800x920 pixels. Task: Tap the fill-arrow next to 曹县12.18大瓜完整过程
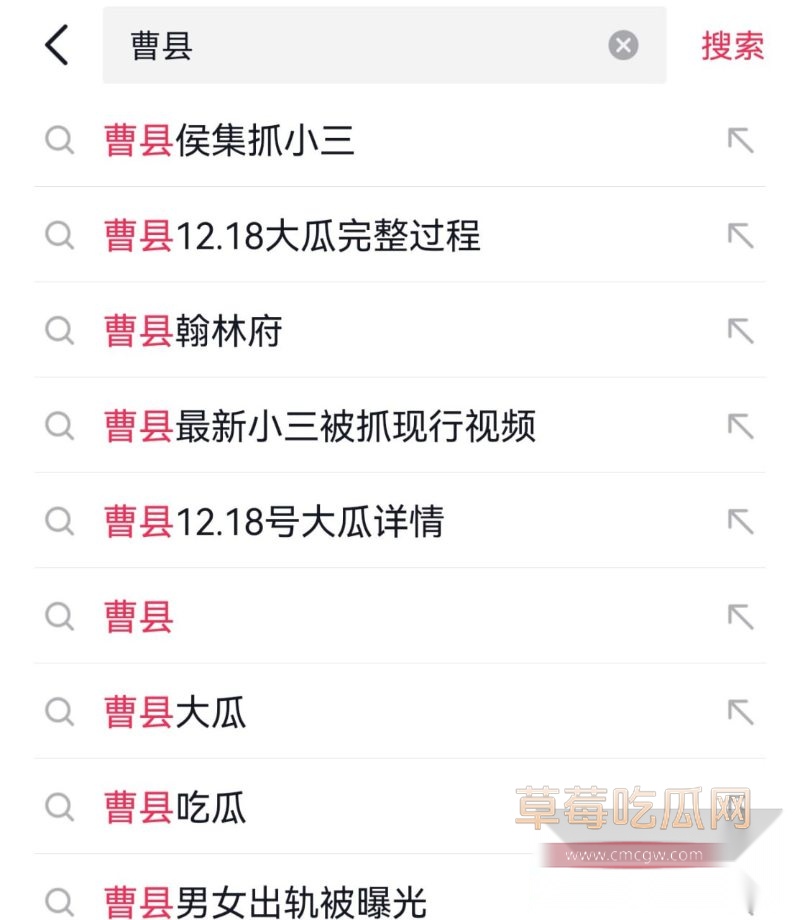[x=740, y=236]
